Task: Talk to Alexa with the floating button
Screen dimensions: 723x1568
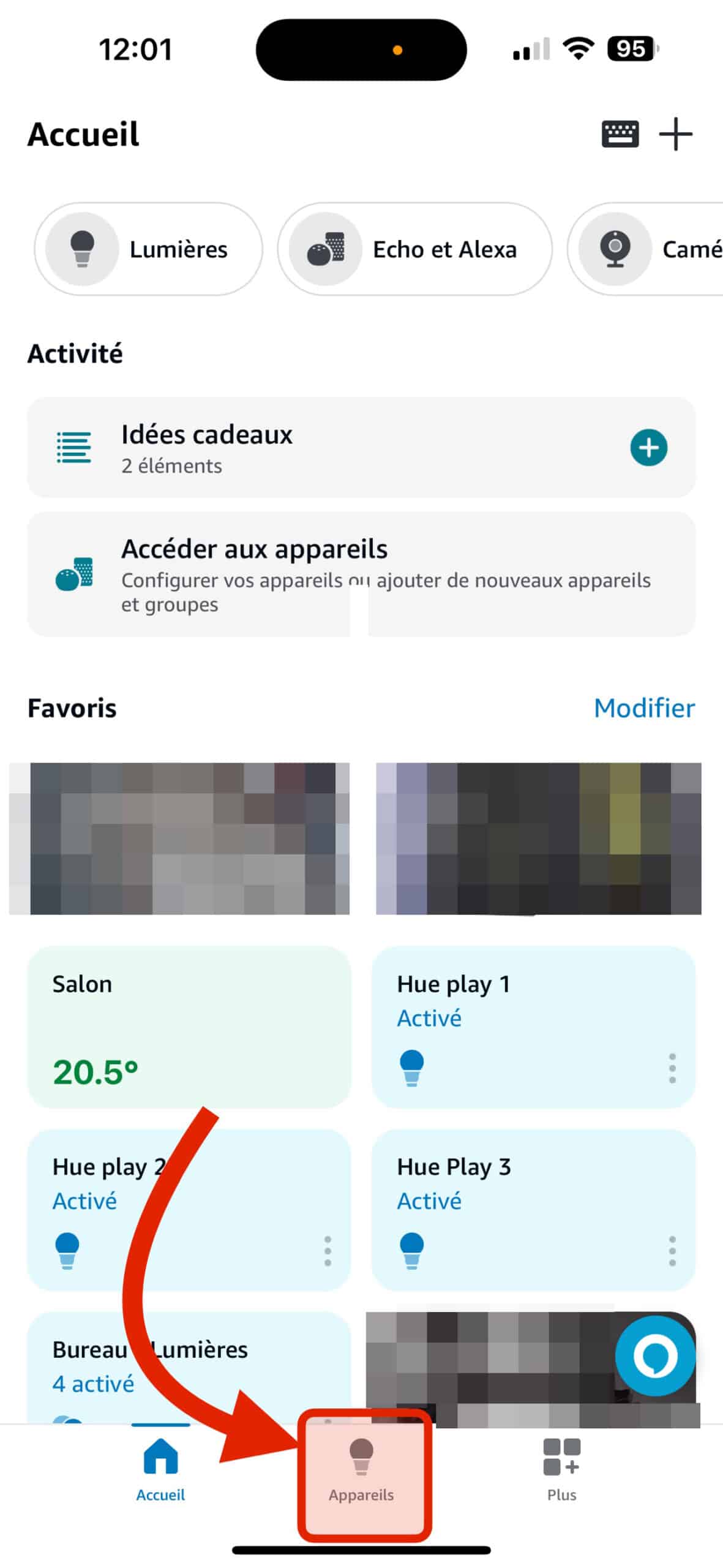Action: [x=655, y=1356]
